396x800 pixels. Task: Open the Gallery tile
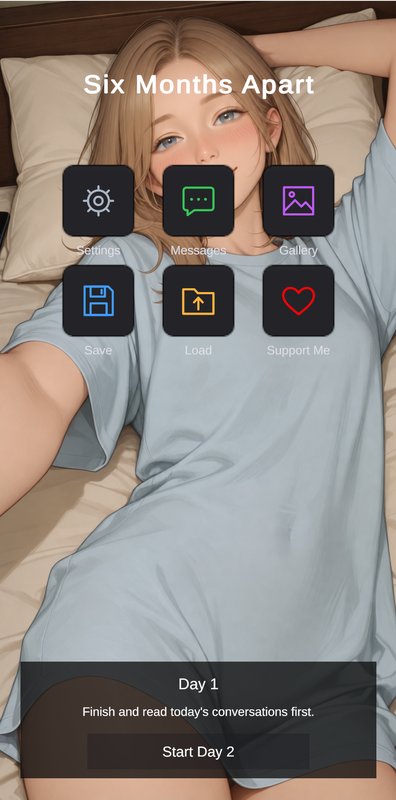click(299, 201)
